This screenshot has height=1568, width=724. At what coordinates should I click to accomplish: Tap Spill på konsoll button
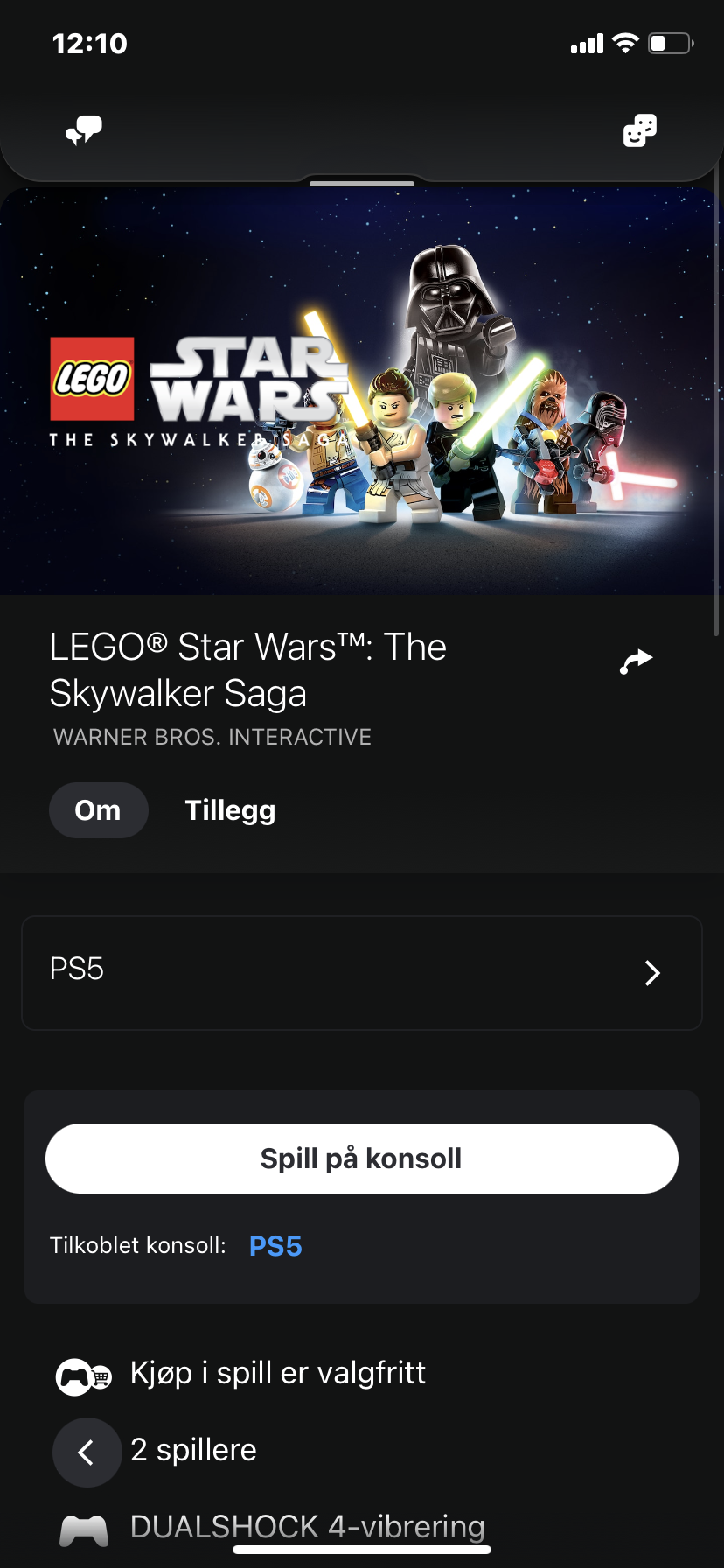362,1158
